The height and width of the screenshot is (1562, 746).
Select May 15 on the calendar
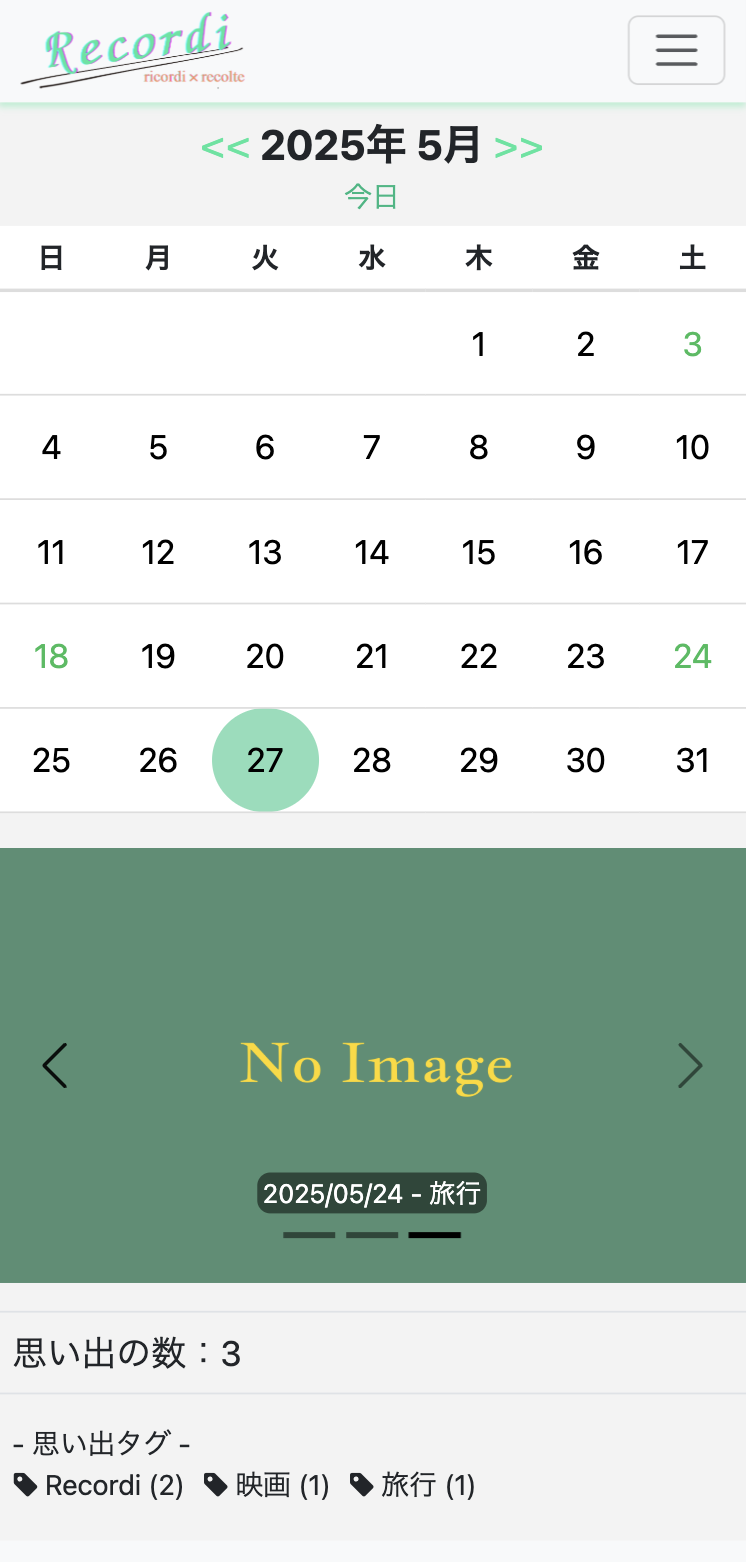[x=478, y=552]
